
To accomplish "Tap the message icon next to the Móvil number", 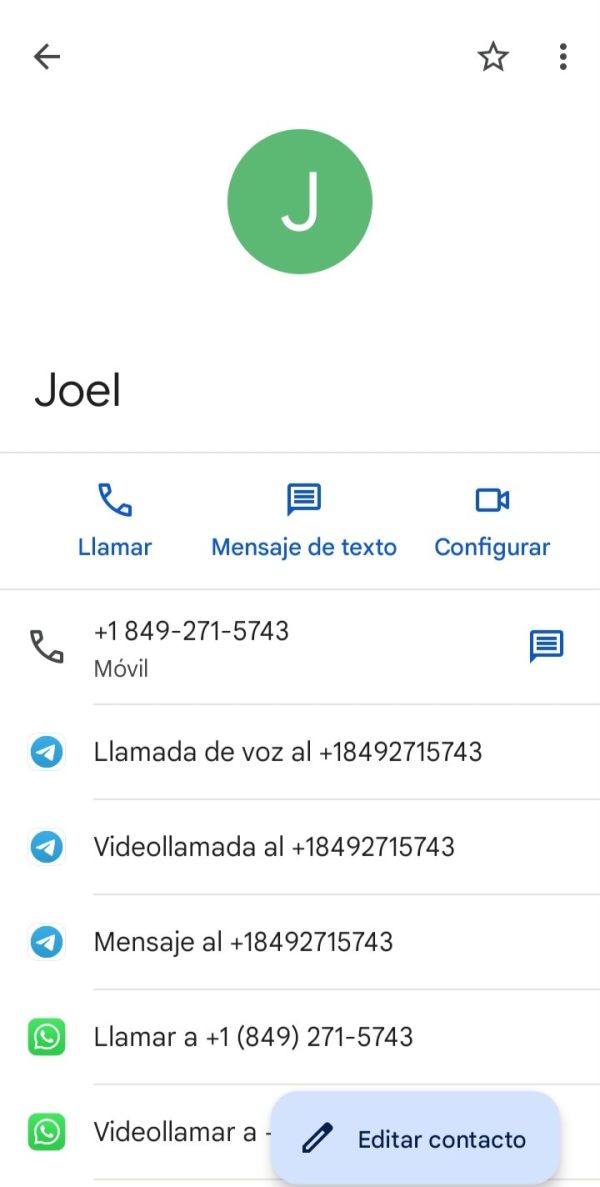I will 546,646.
